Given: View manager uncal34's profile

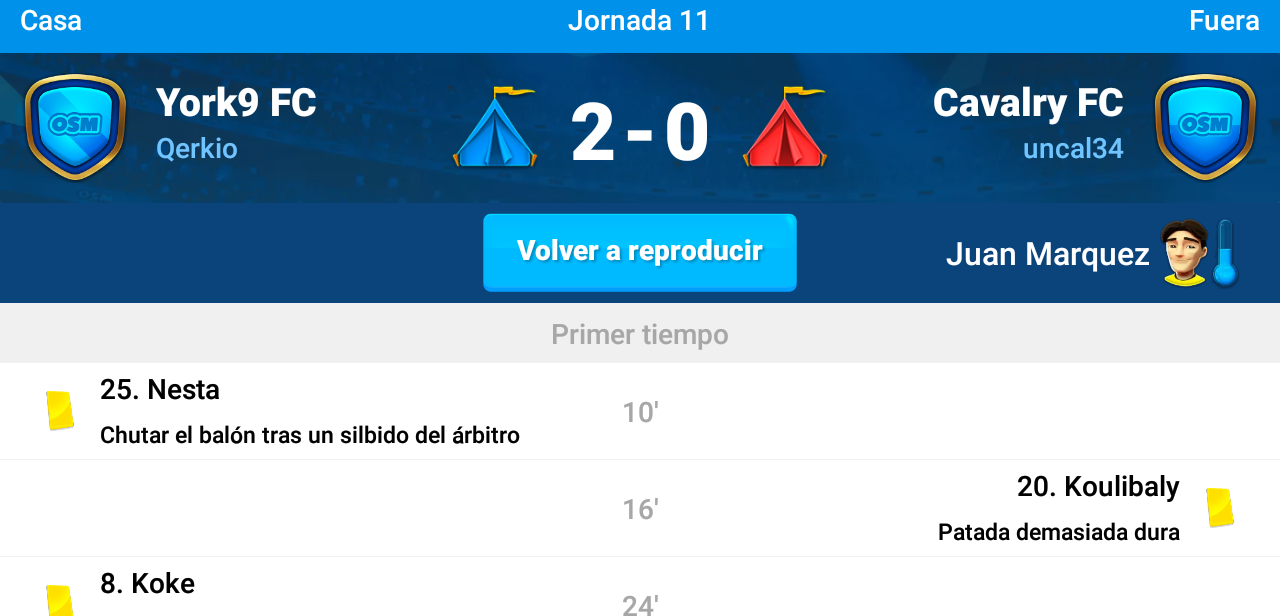Looking at the screenshot, I should [x=1072, y=149].
